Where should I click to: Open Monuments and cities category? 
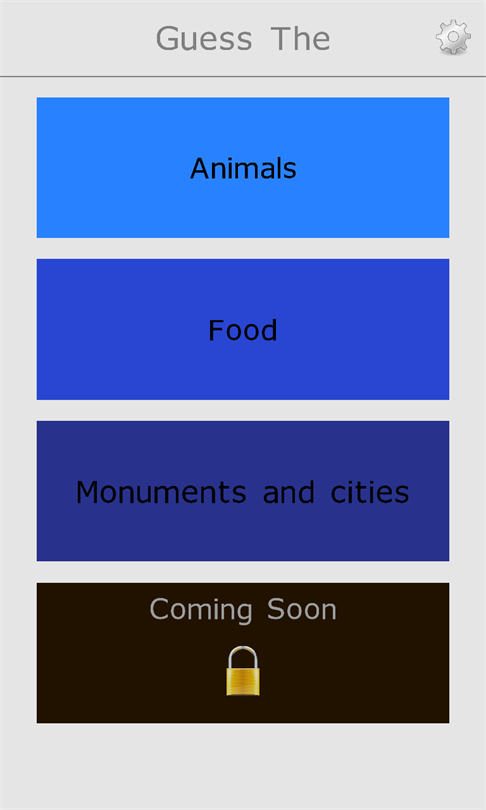point(243,491)
